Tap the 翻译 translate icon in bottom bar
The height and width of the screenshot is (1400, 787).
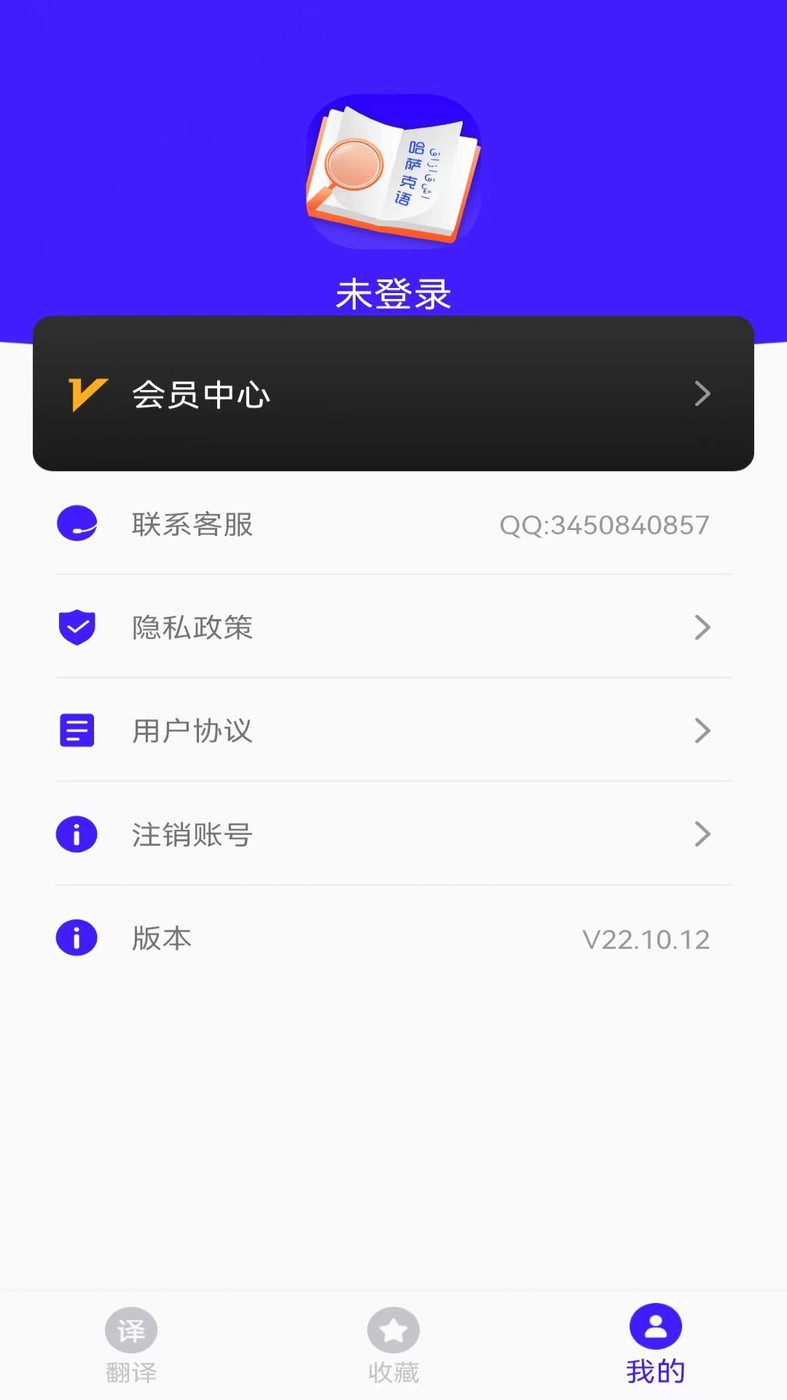coord(131,1330)
